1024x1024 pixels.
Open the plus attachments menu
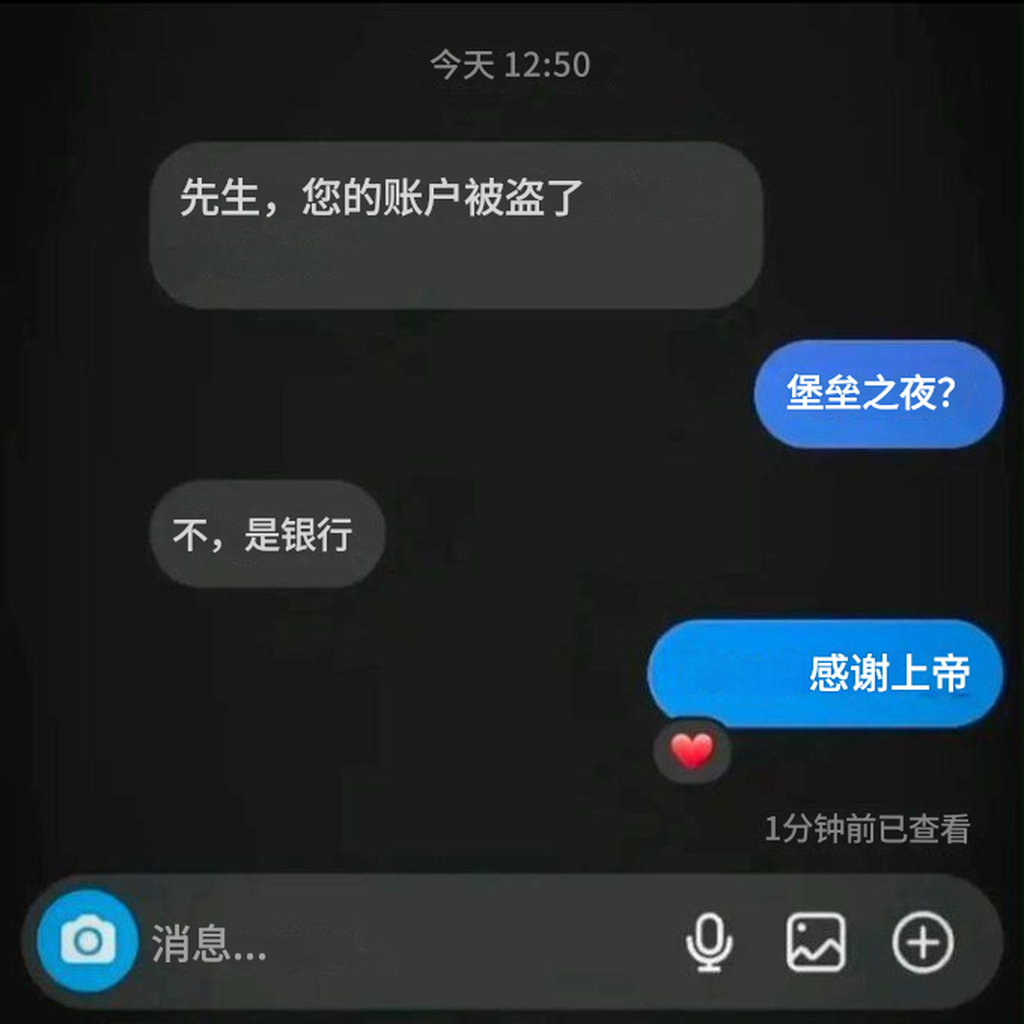[922, 942]
